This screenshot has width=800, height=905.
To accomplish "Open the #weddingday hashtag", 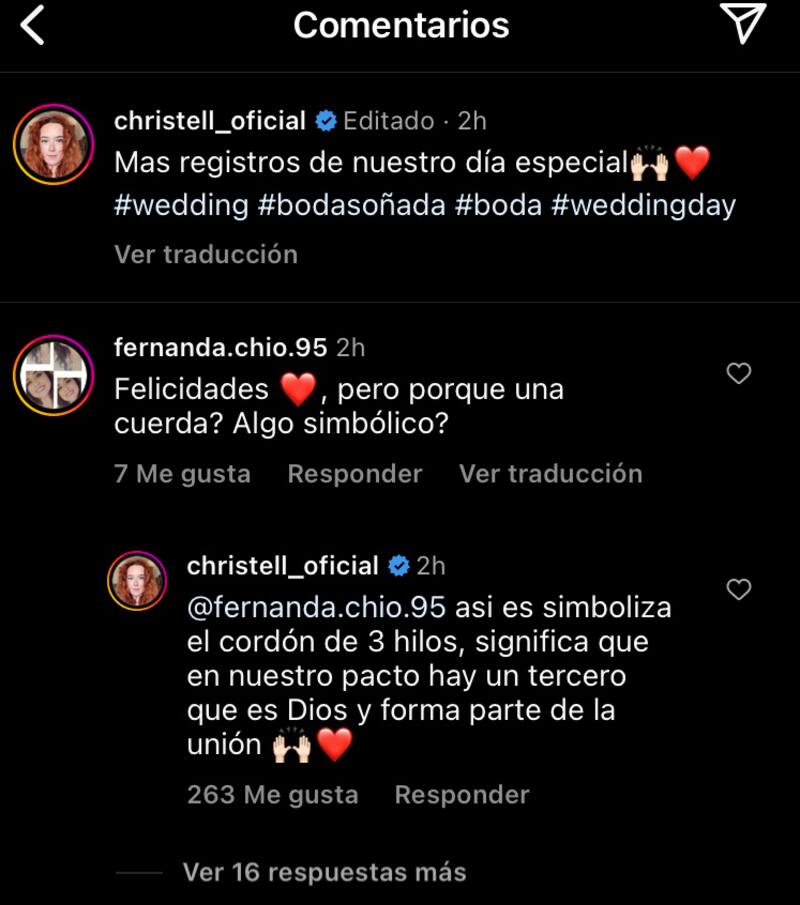I will [x=642, y=206].
